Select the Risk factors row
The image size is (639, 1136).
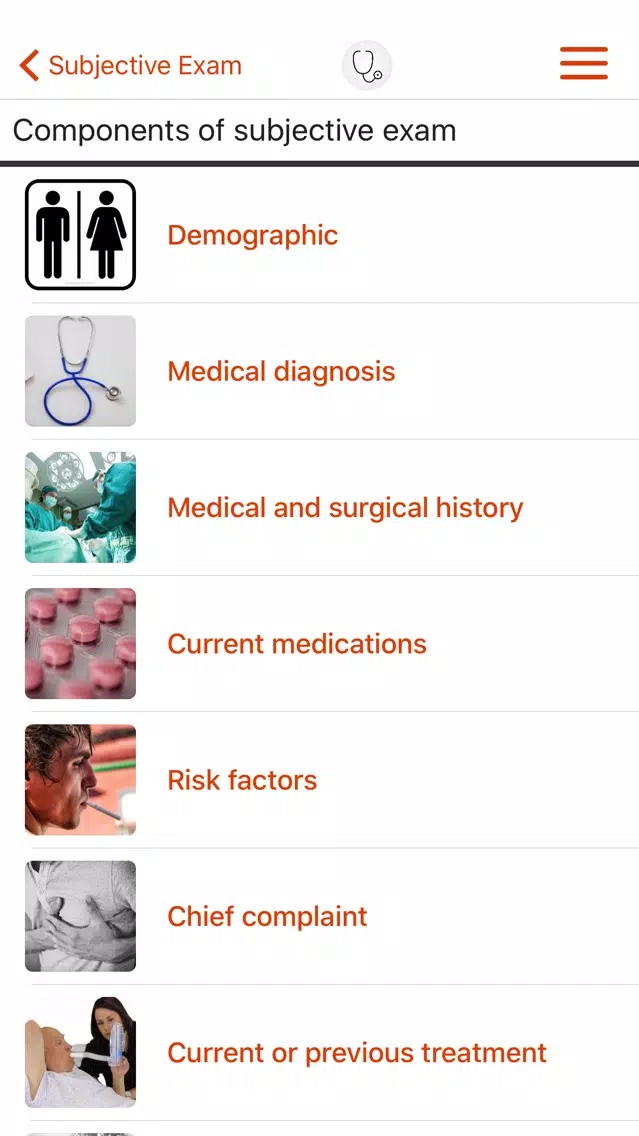tap(320, 780)
